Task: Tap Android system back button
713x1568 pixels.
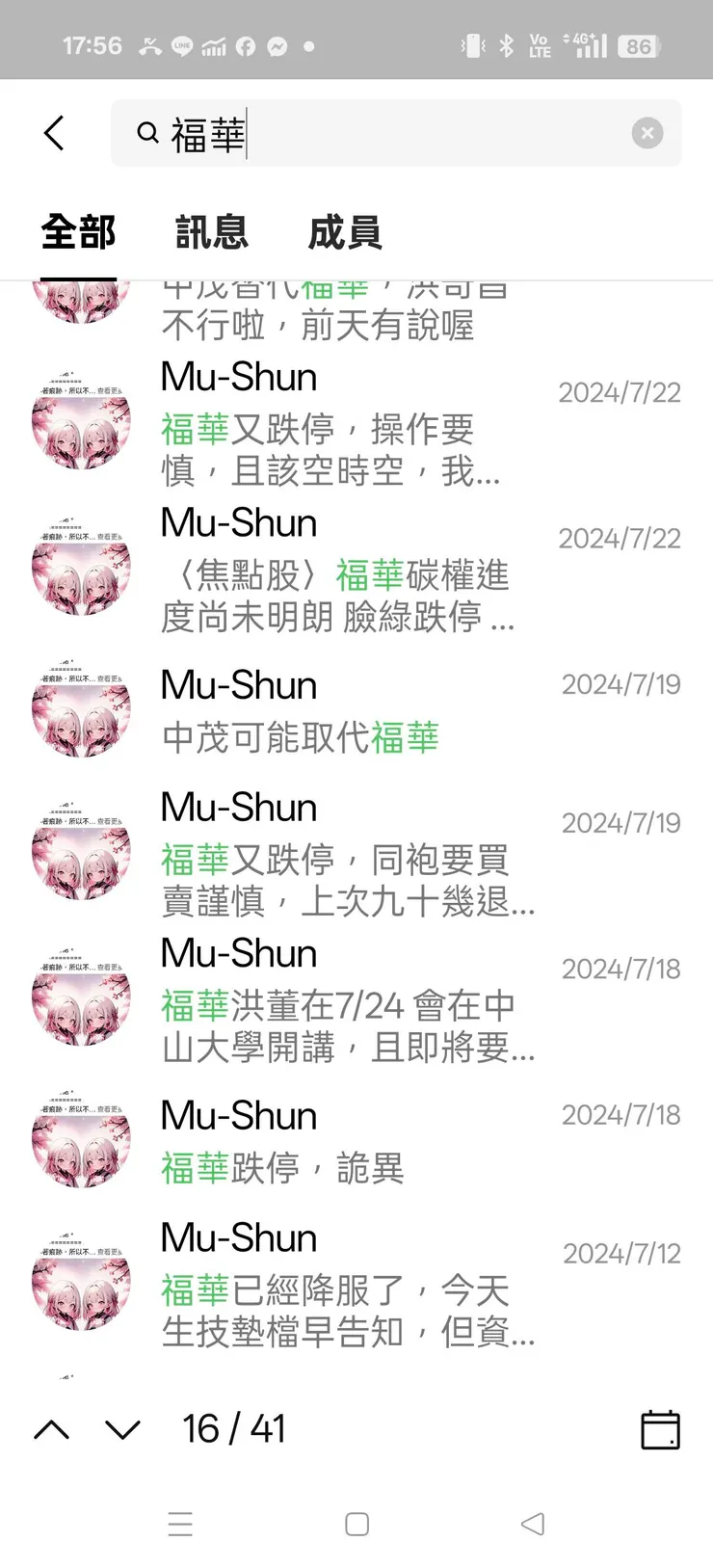Action: tap(533, 1524)
